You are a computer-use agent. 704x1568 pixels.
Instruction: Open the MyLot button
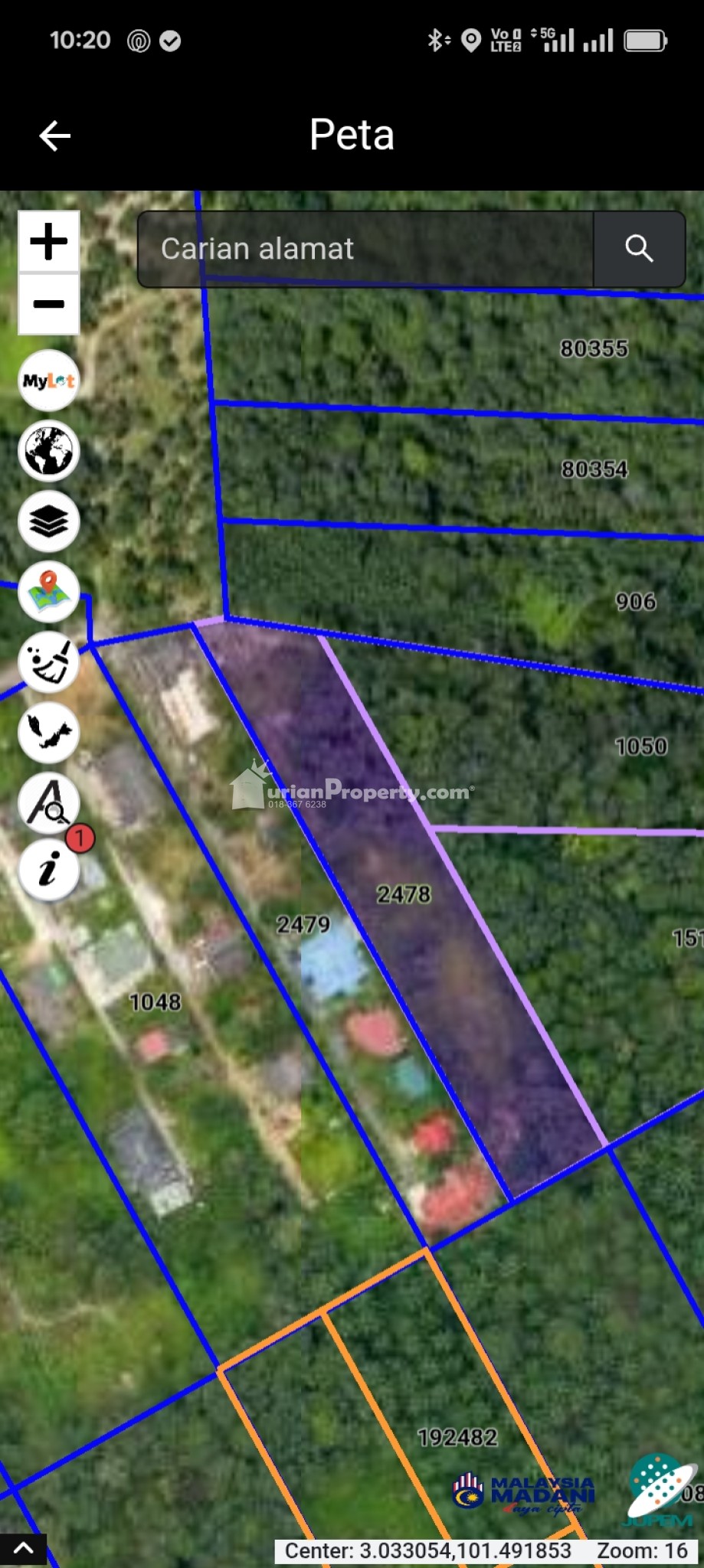point(49,381)
